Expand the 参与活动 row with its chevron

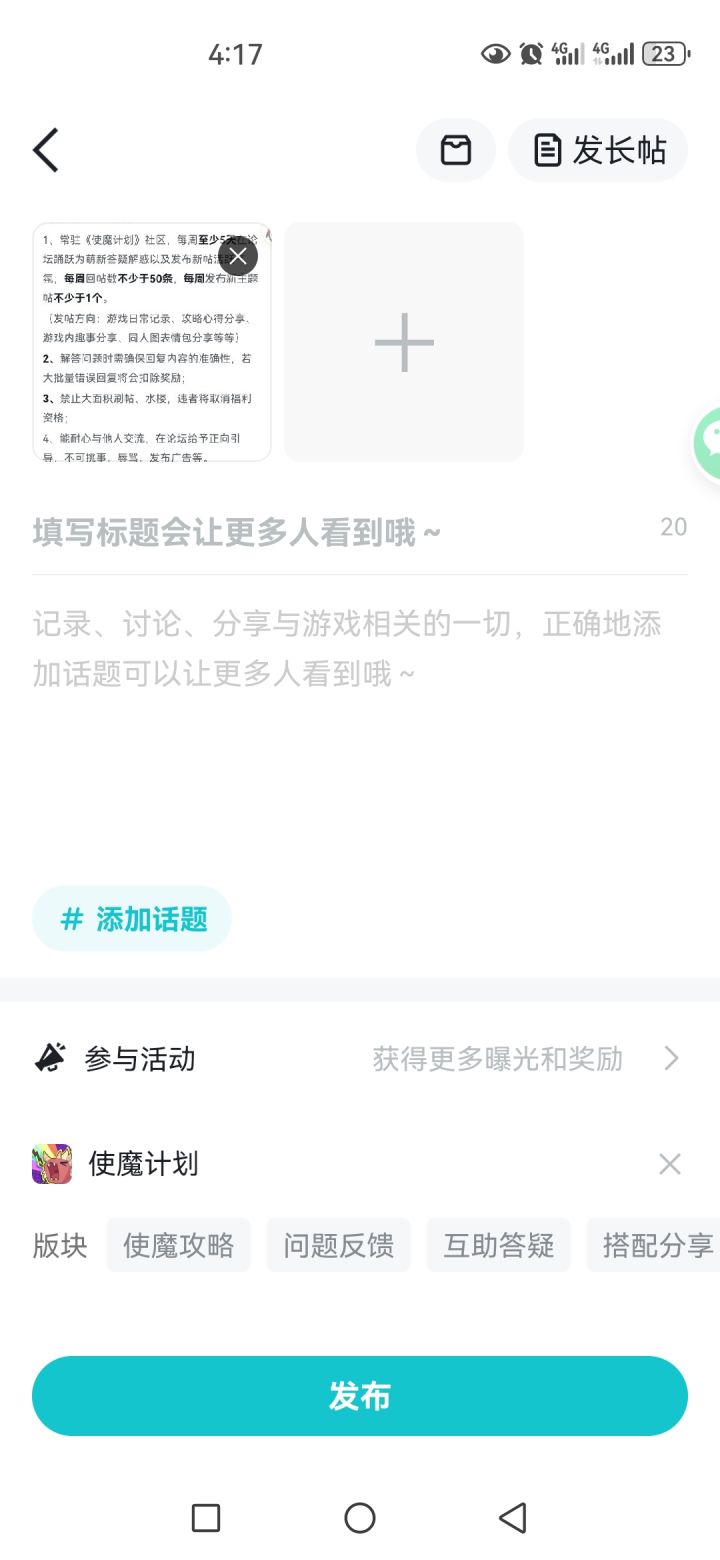pos(670,1057)
